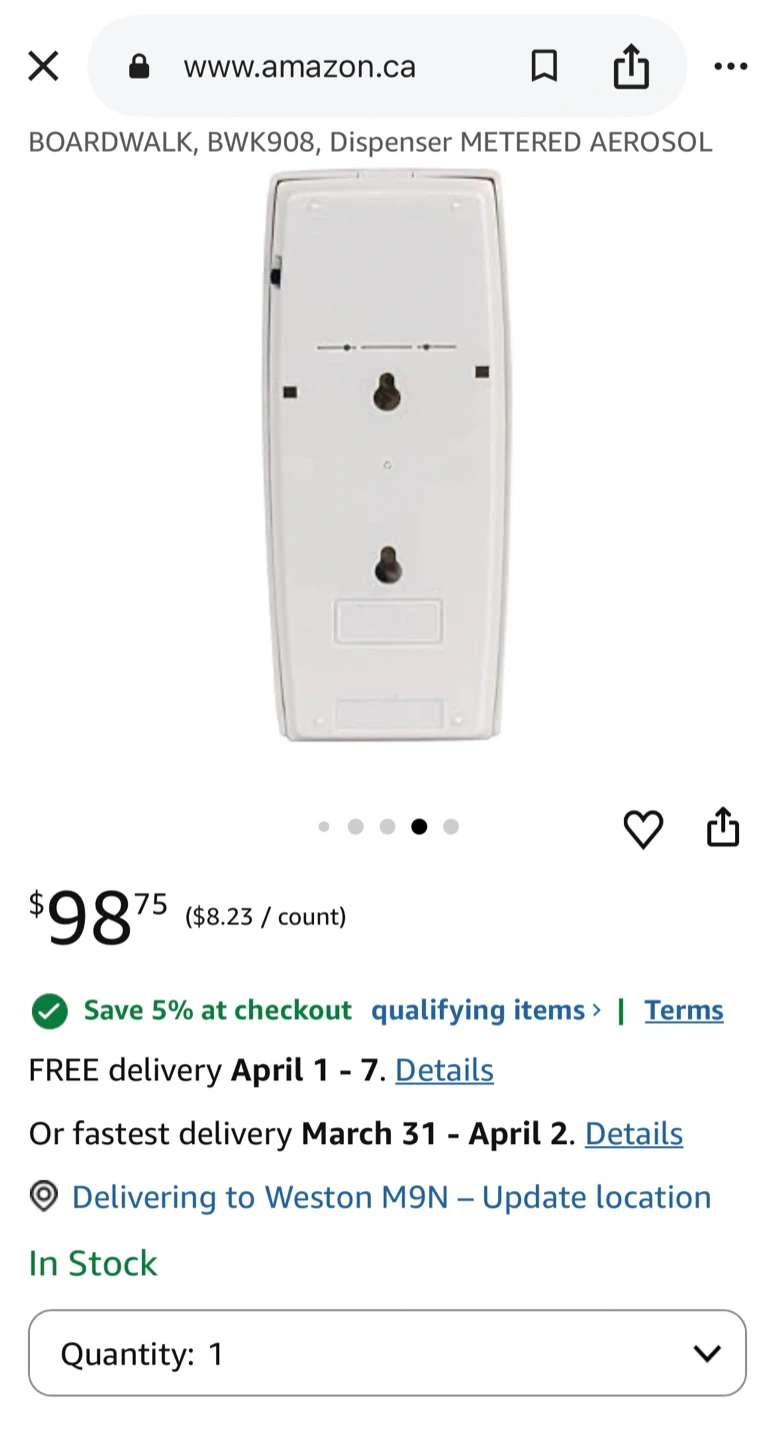Image resolution: width=775 pixels, height=1440 pixels.
Task: Expand the Quantity dropdown
Action: (x=387, y=1353)
